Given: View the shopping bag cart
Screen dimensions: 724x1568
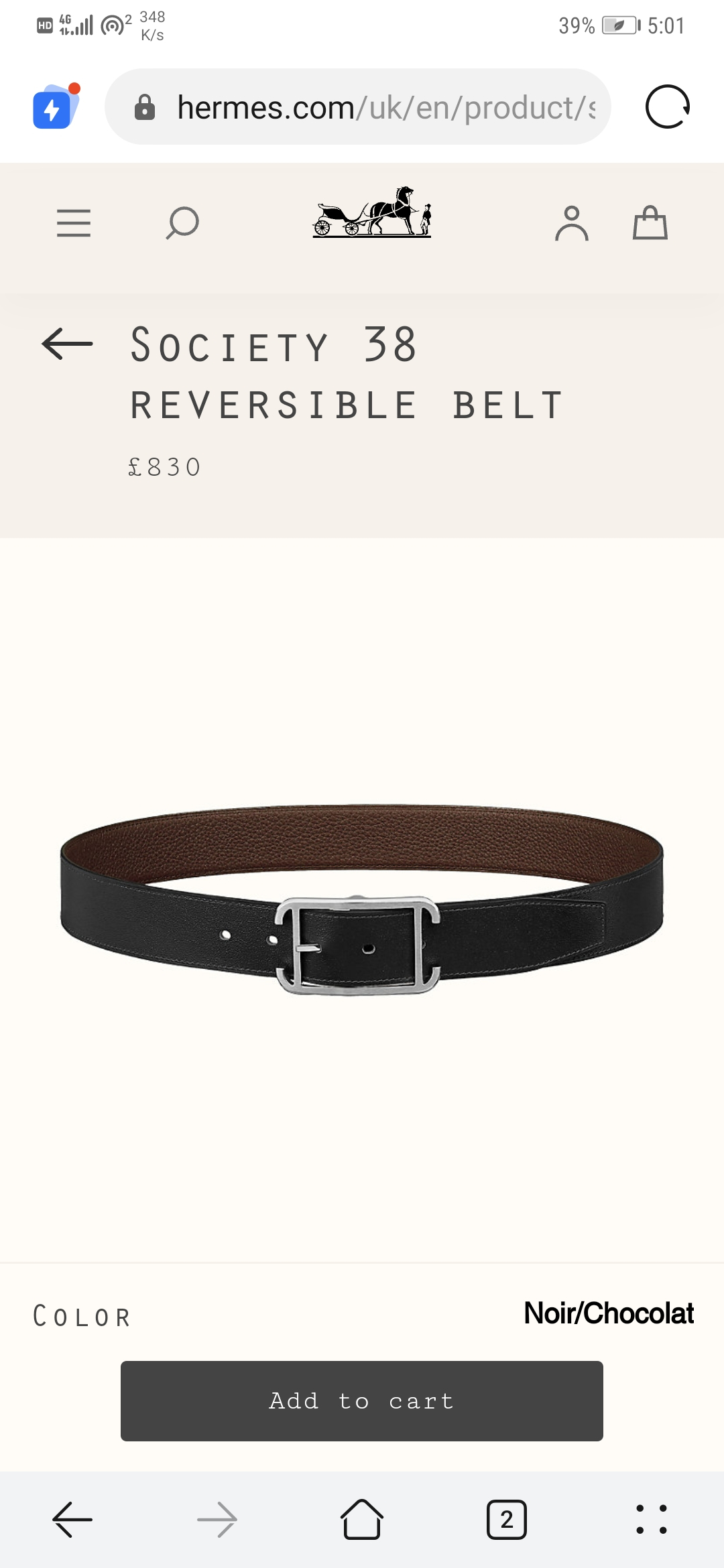Looking at the screenshot, I should pos(650,222).
